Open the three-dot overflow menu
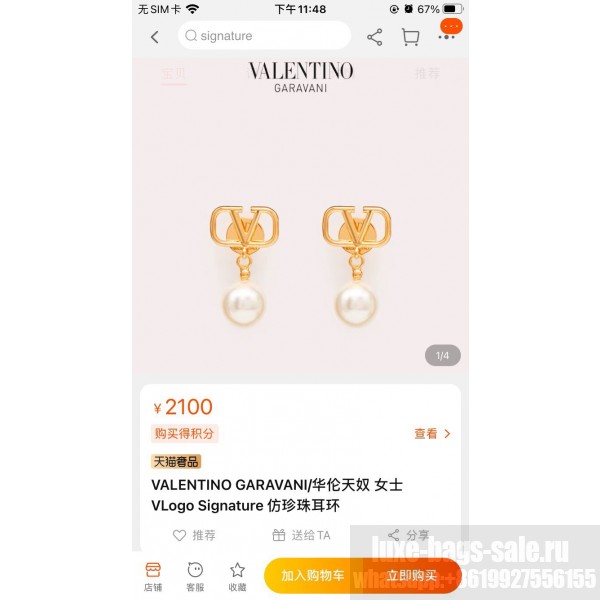This screenshot has width=600, height=600. click(447, 35)
